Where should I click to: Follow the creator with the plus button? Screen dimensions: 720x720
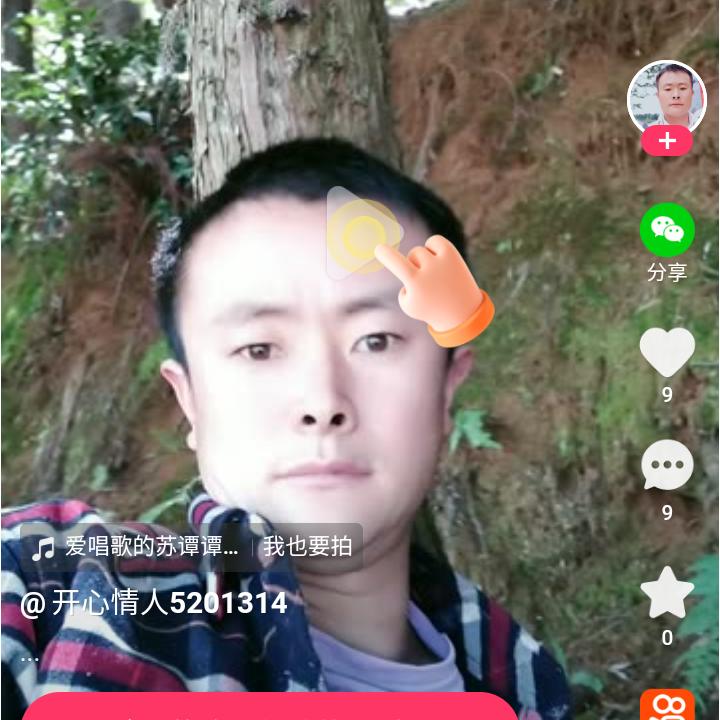(667, 142)
